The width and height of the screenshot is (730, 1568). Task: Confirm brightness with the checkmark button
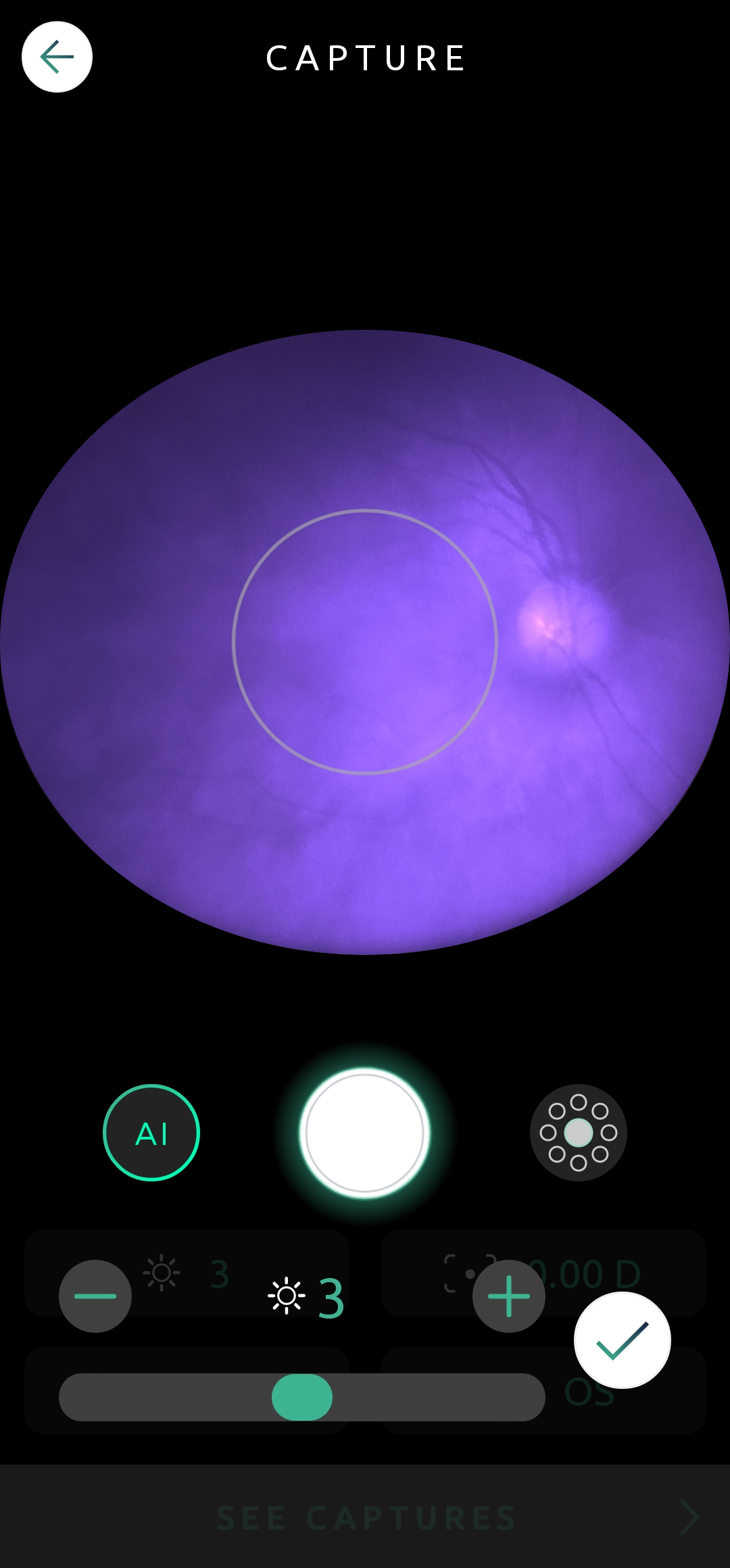point(623,1340)
